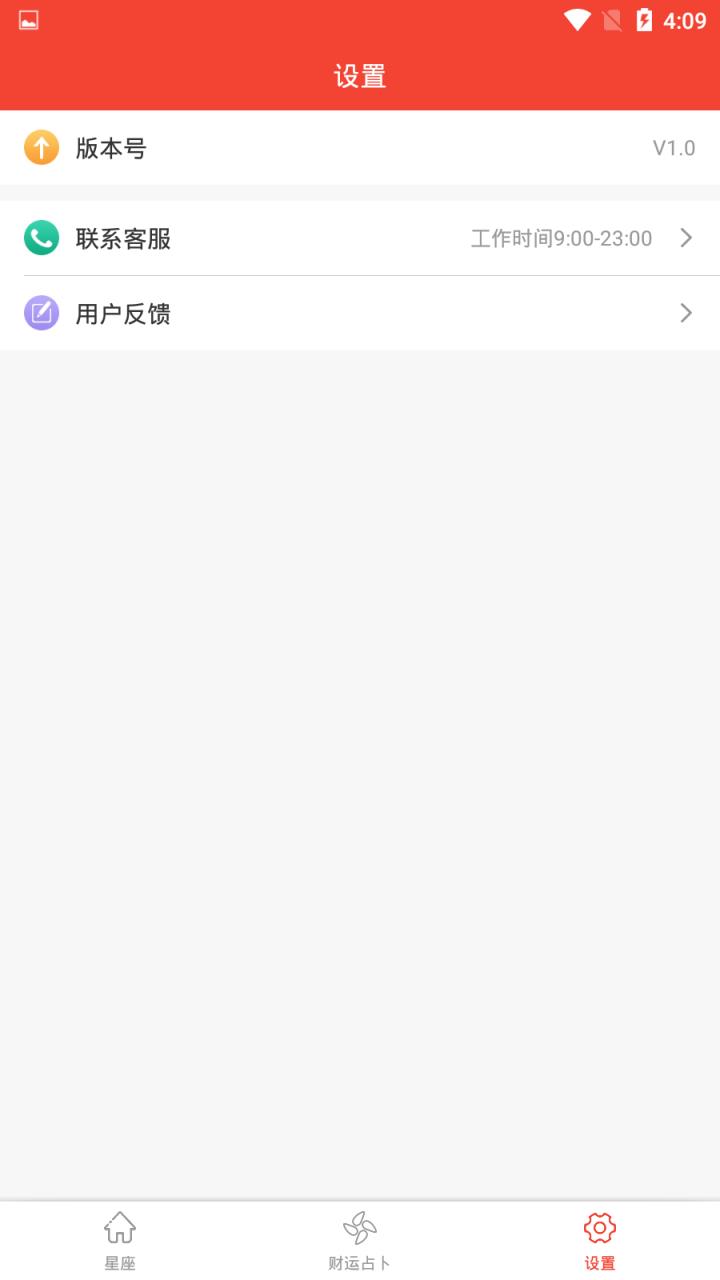Tap the Wi-Fi icon in the status bar
The width and height of the screenshot is (720, 1280).
(576, 19)
